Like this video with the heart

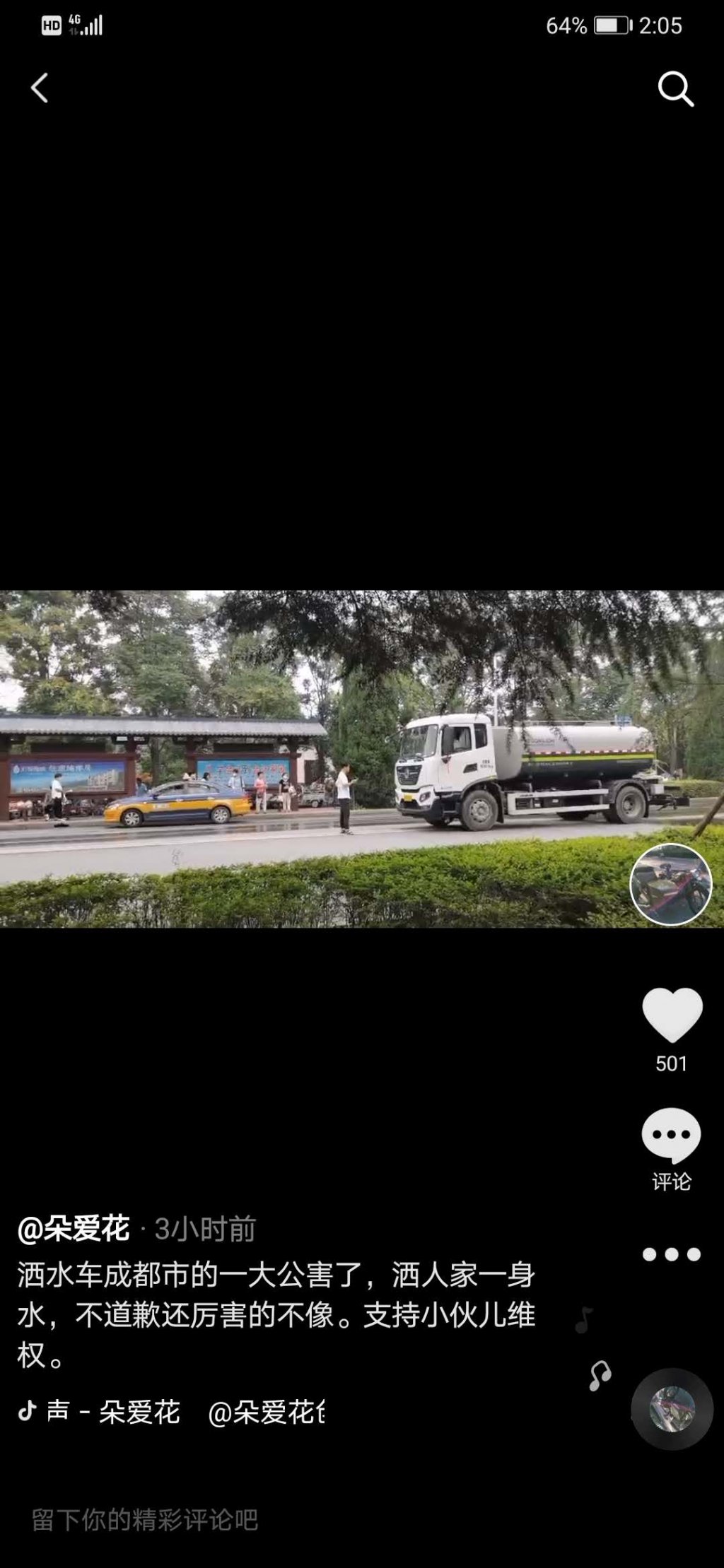point(672,1015)
